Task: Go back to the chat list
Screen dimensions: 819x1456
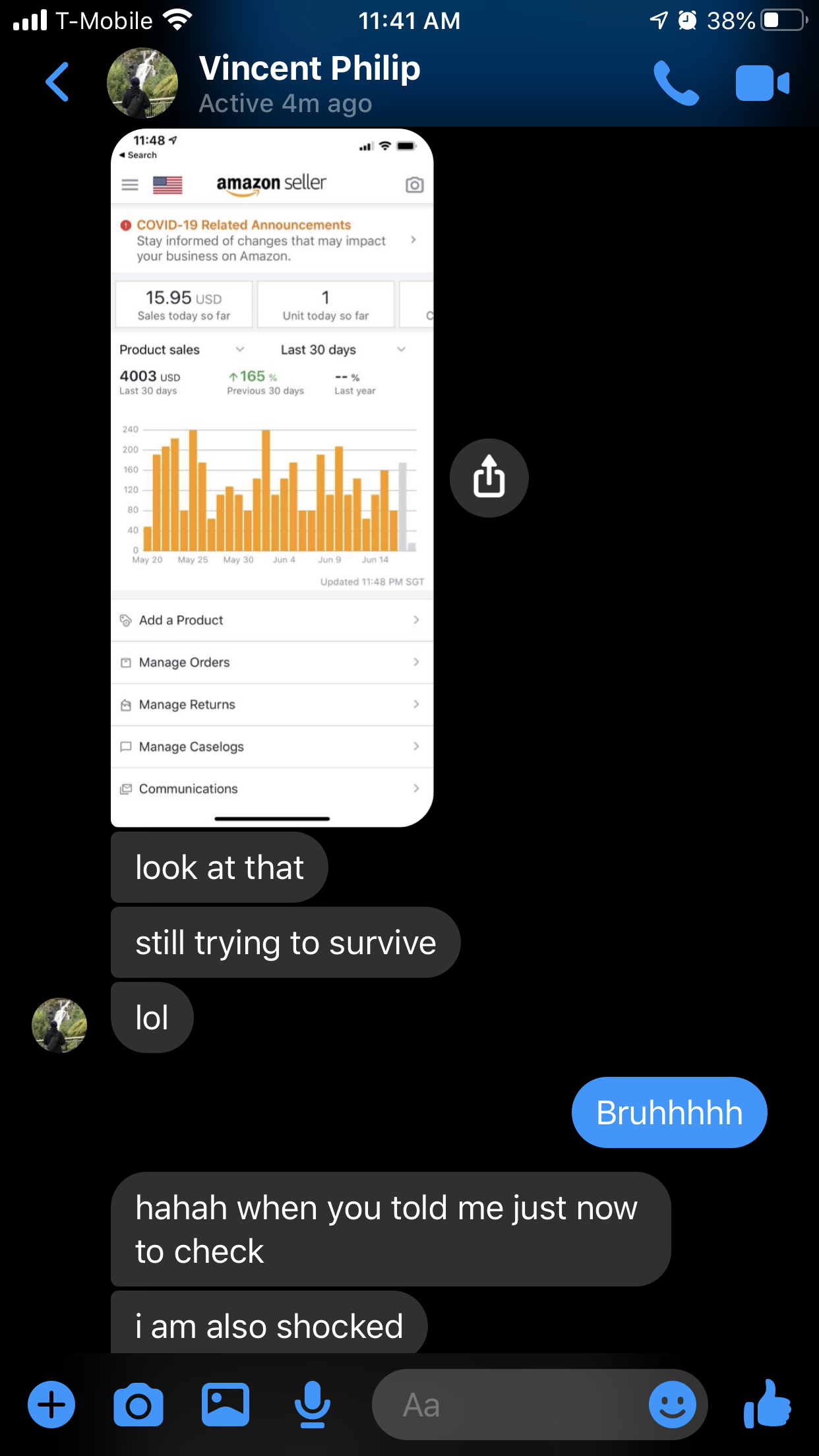Action: (x=57, y=82)
